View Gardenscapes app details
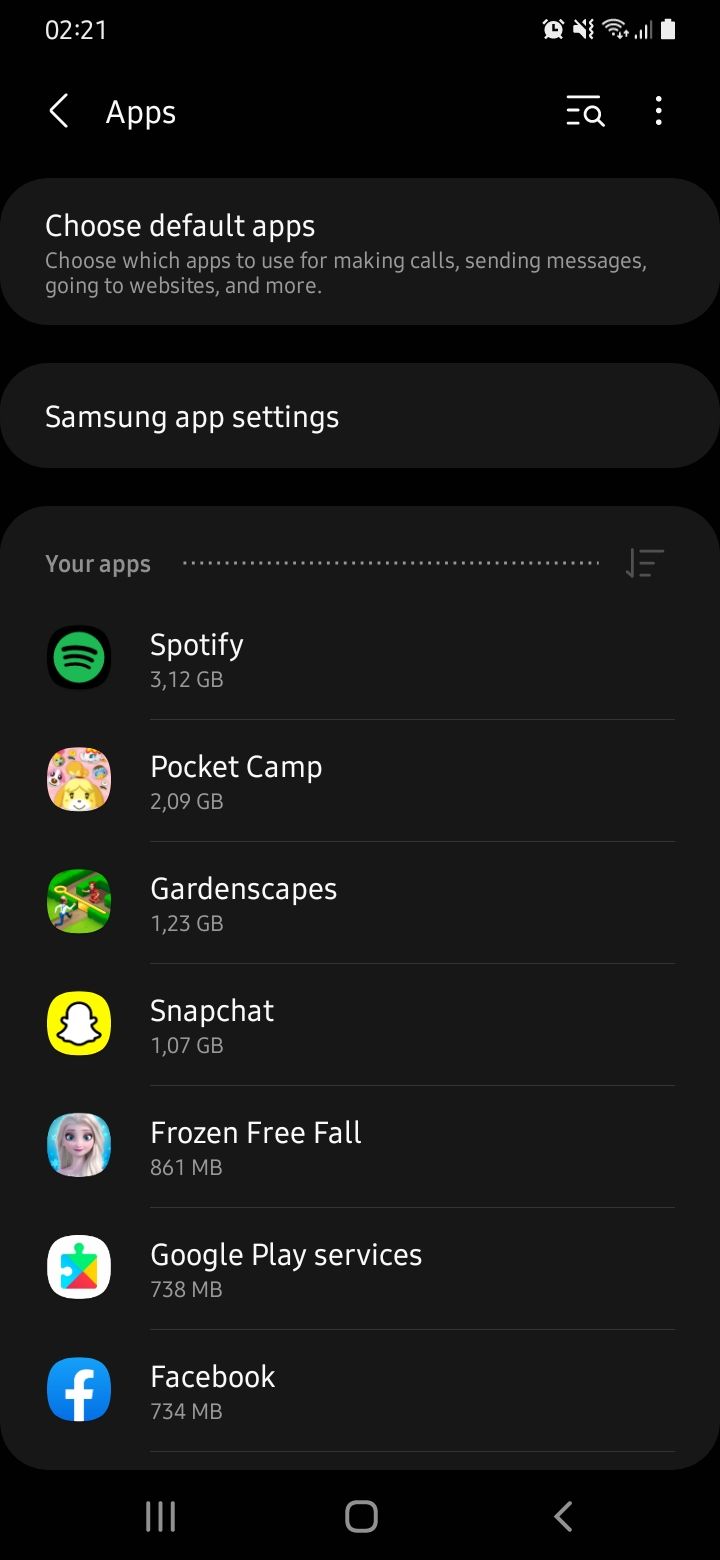The image size is (720, 1560). pos(360,903)
